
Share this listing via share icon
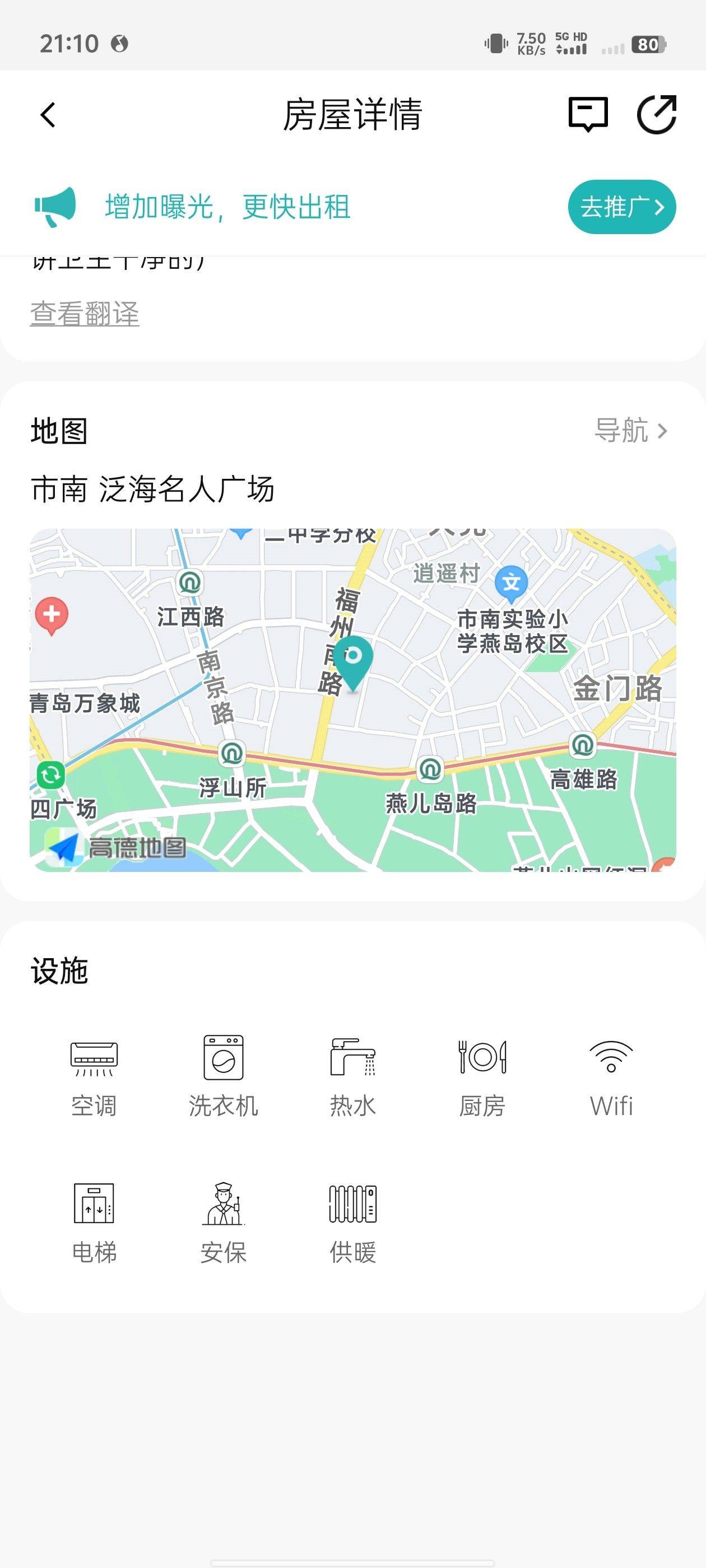(657, 114)
